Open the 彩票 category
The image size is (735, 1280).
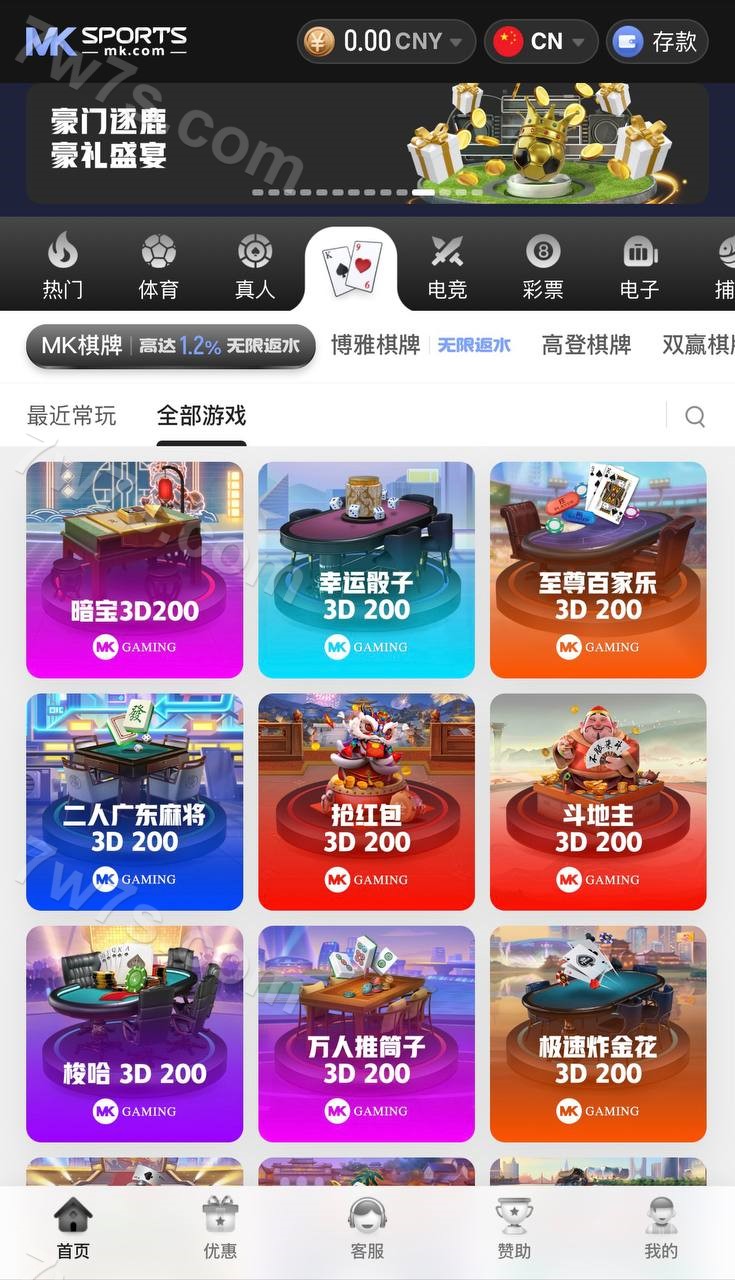pyautogui.click(x=543, y=266)
